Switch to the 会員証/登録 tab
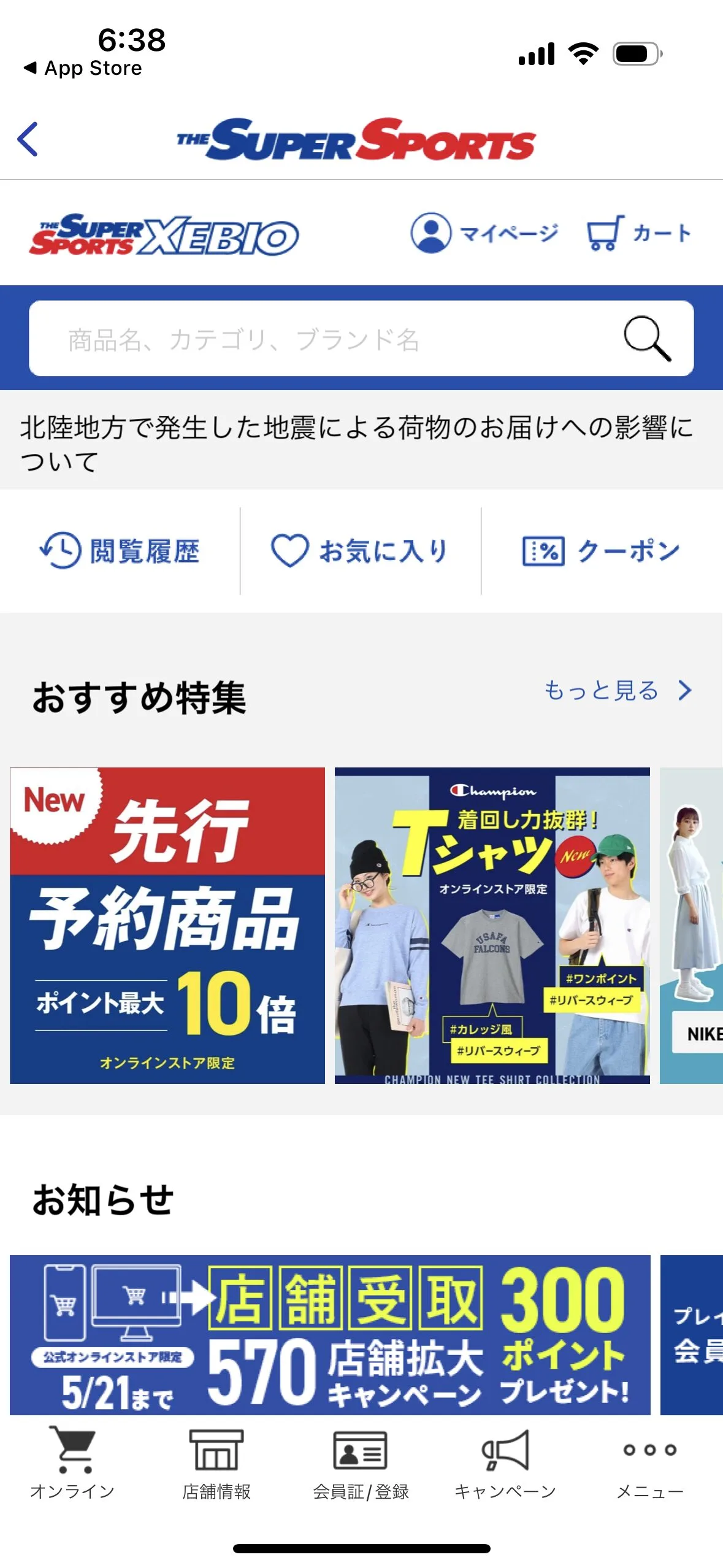Screen dimensions: 723x1568 pos(361,1463)
